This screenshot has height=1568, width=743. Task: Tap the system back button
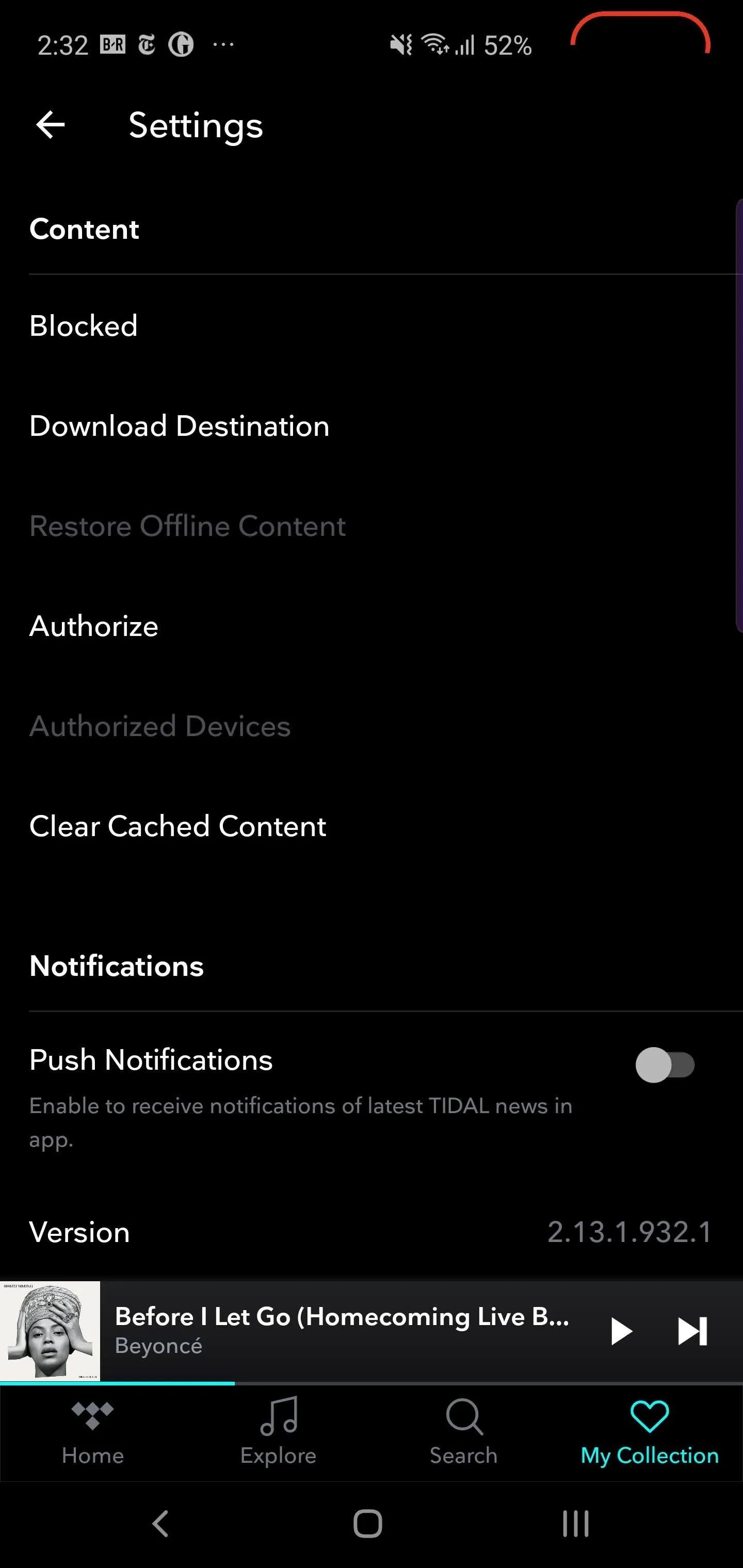click(160, 1524)
